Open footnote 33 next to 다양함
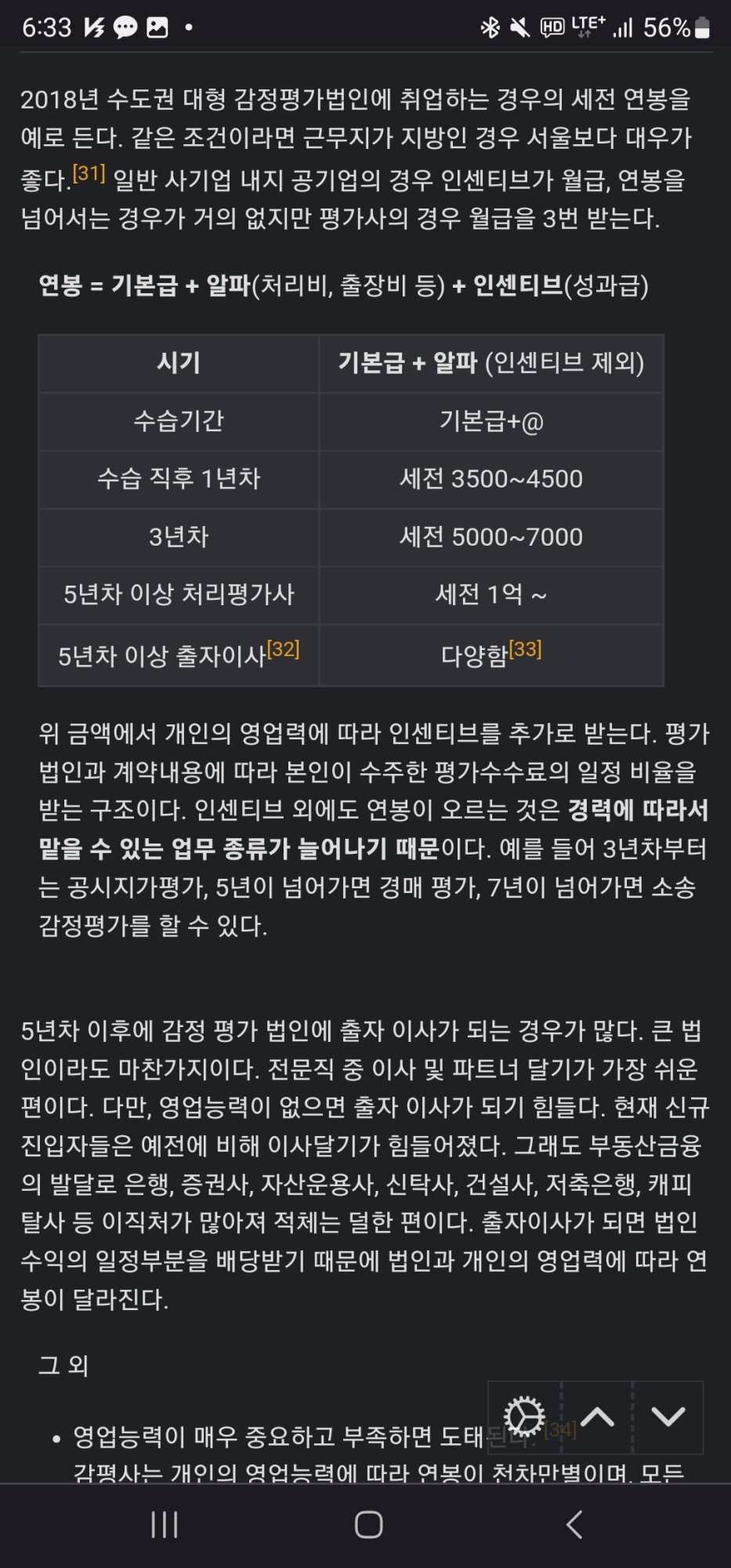The width and height of the screenshot is (731, 1568). [x=525, y=649]
